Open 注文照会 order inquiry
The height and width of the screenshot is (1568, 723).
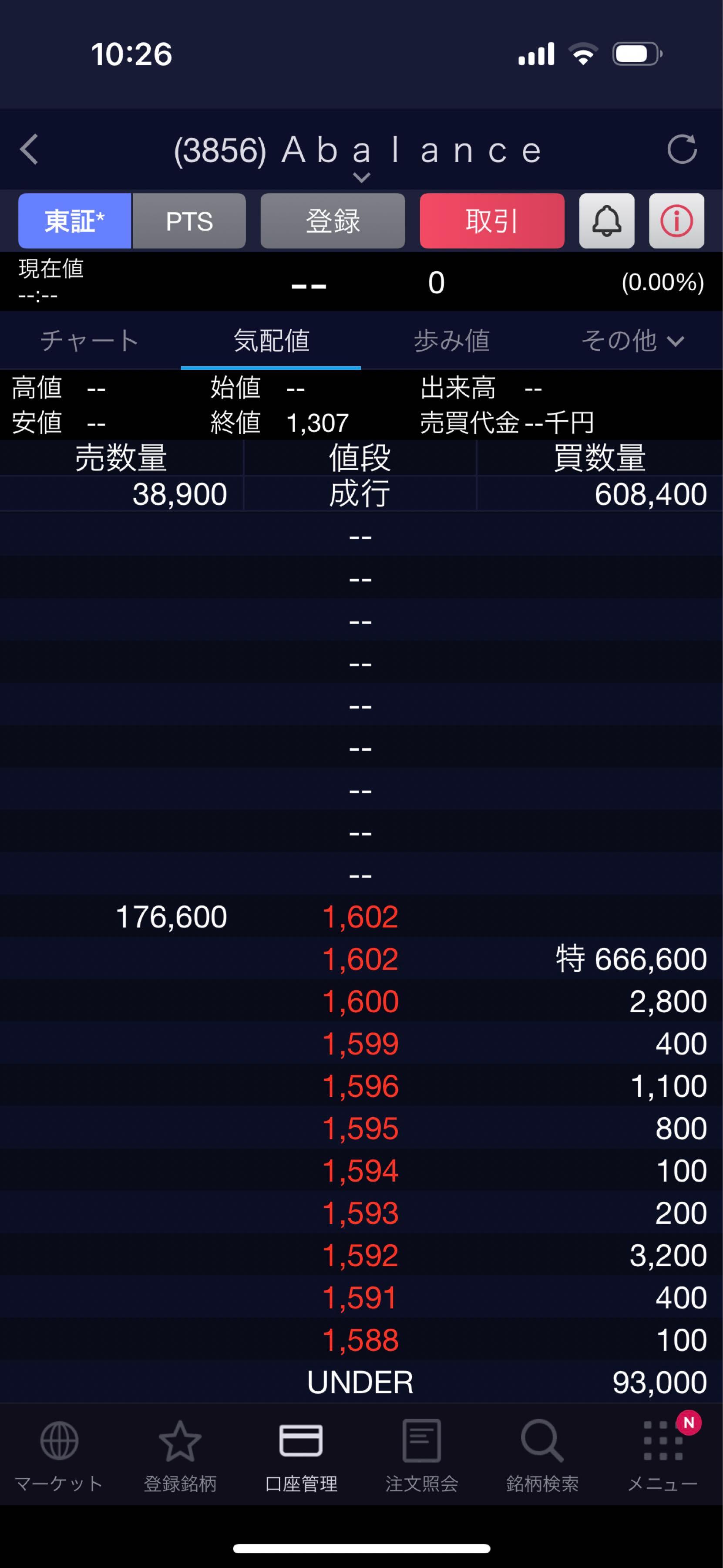tap(421, 1456)
